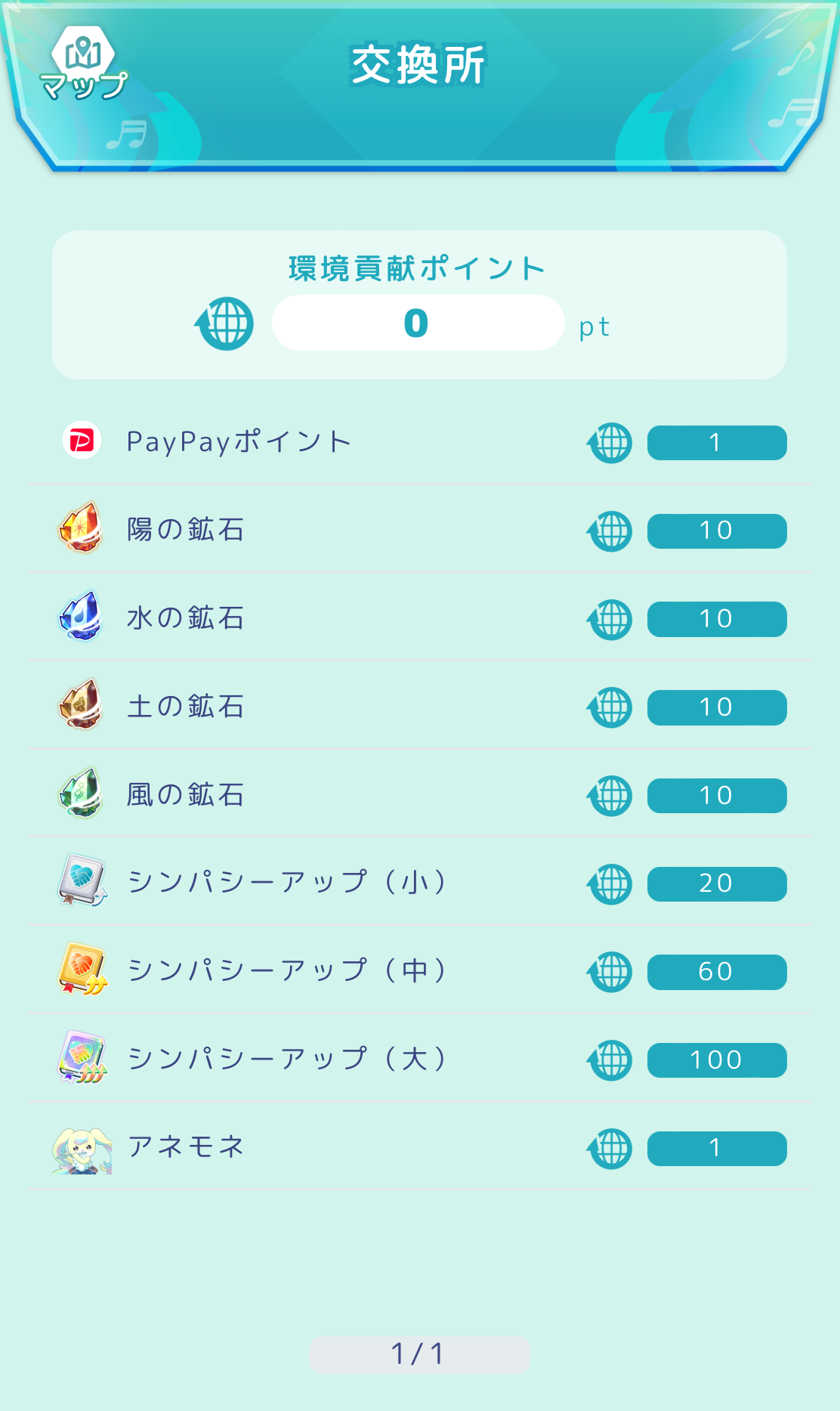Select シンパシーアップ（大） exchange row
The height and width of the screenshot is (1411, 840).
(419, 1060)
